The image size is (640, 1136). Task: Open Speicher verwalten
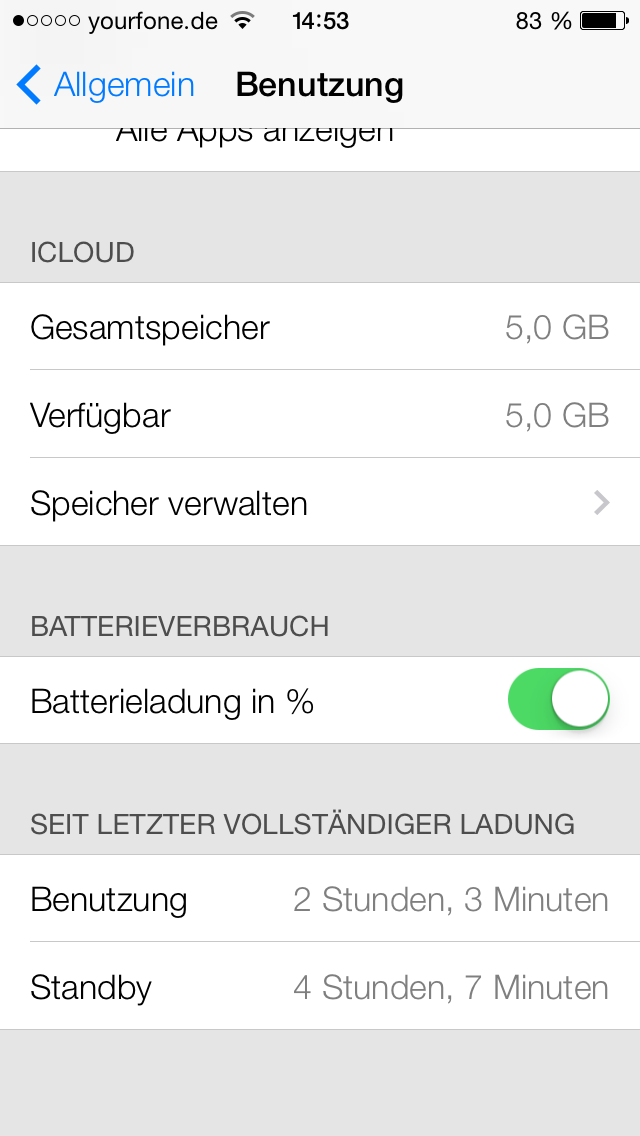[x=320, y=503]
